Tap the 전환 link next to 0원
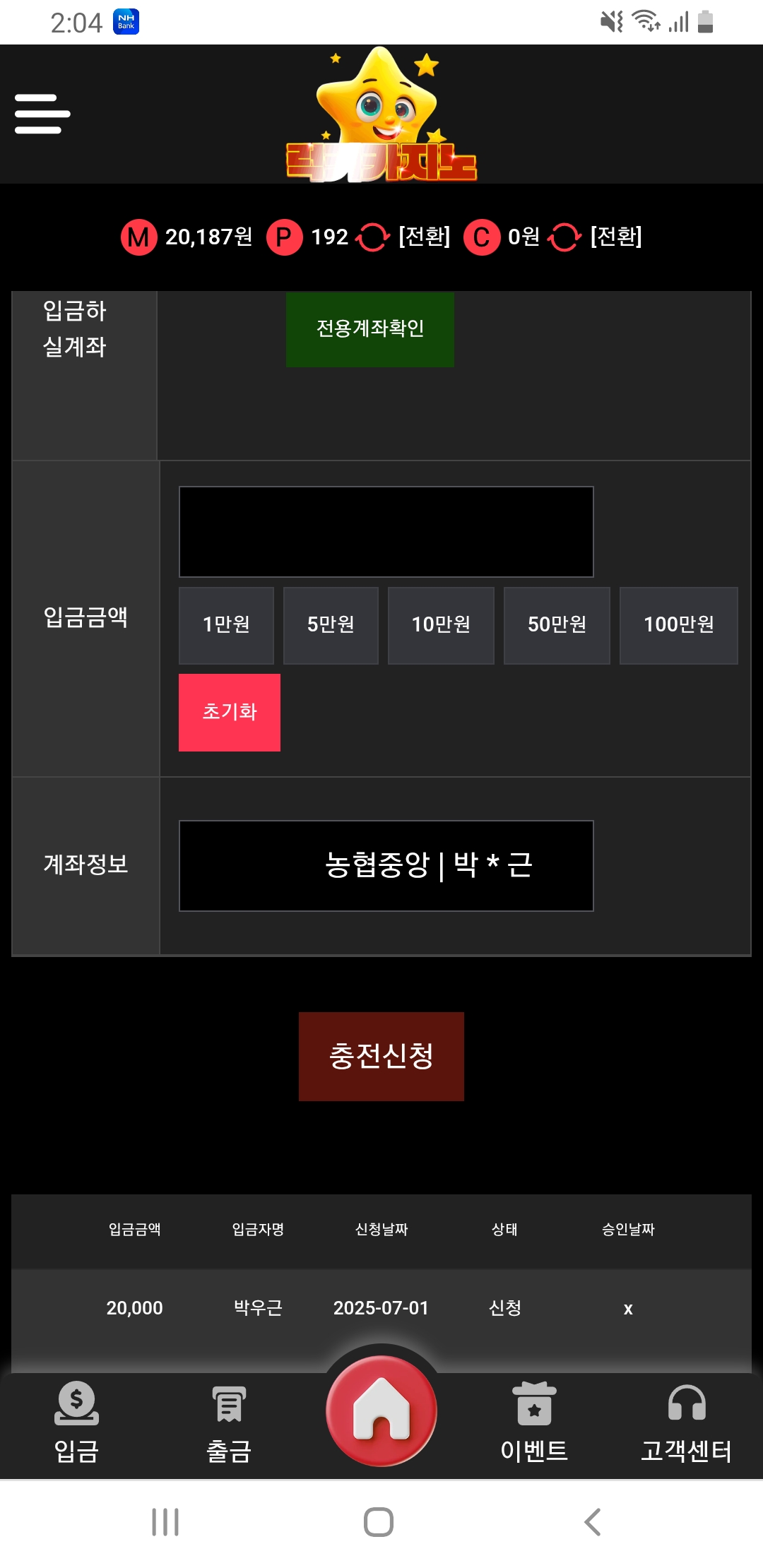763x1568 pixels. 615,236
